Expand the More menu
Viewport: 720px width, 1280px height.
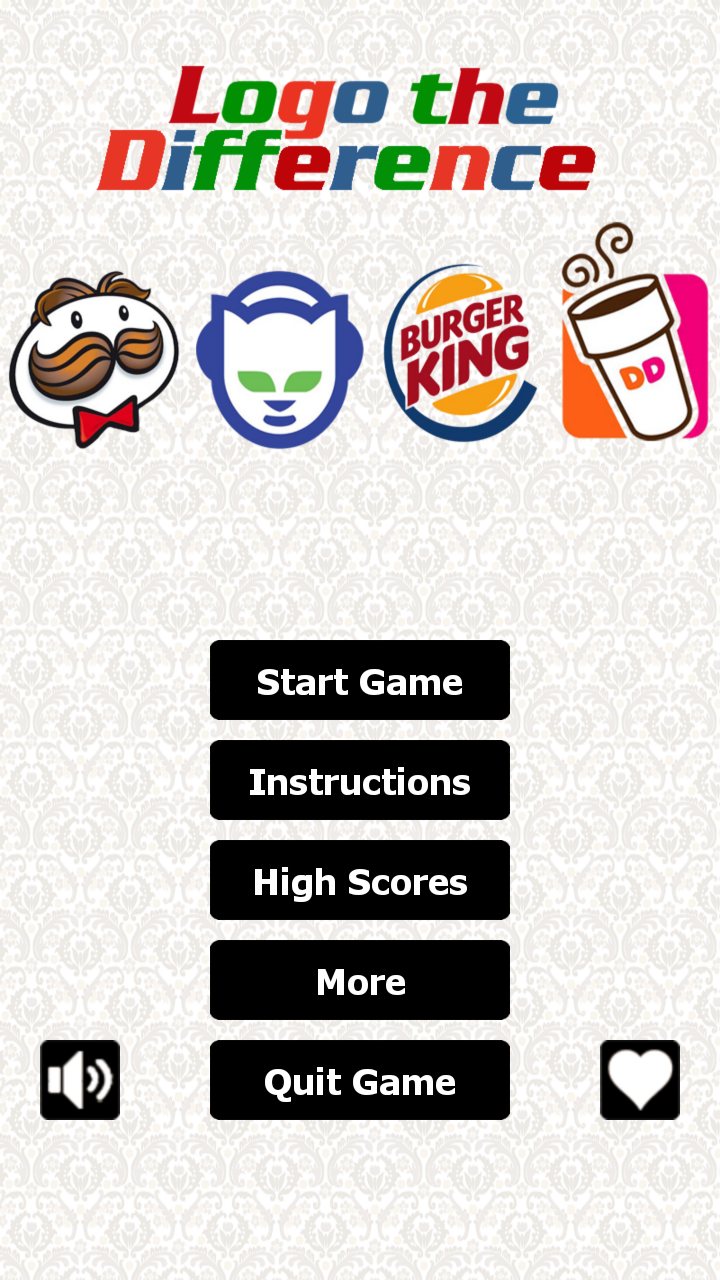[360, 980]
